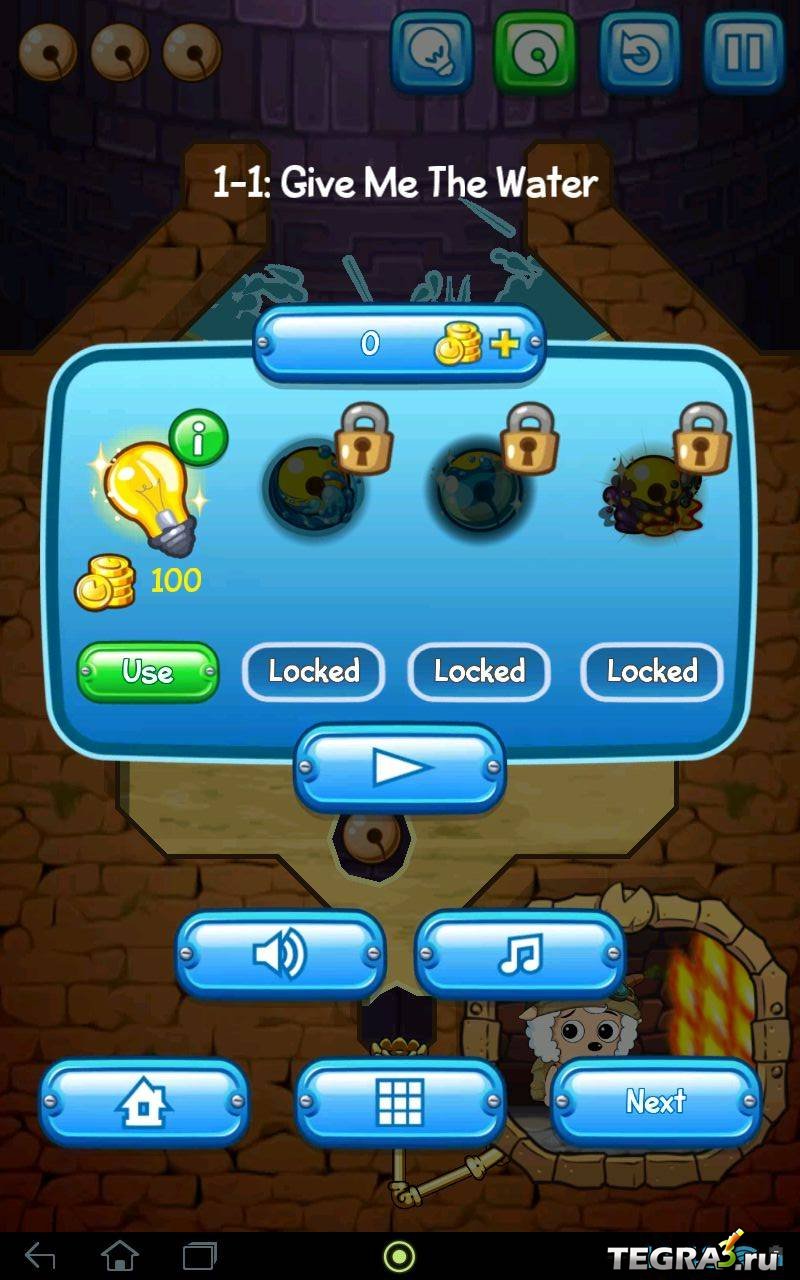Tap the green disc button in the toolbar
The width and height of the screenshot is (800, 1280).
tap(536, 50)
